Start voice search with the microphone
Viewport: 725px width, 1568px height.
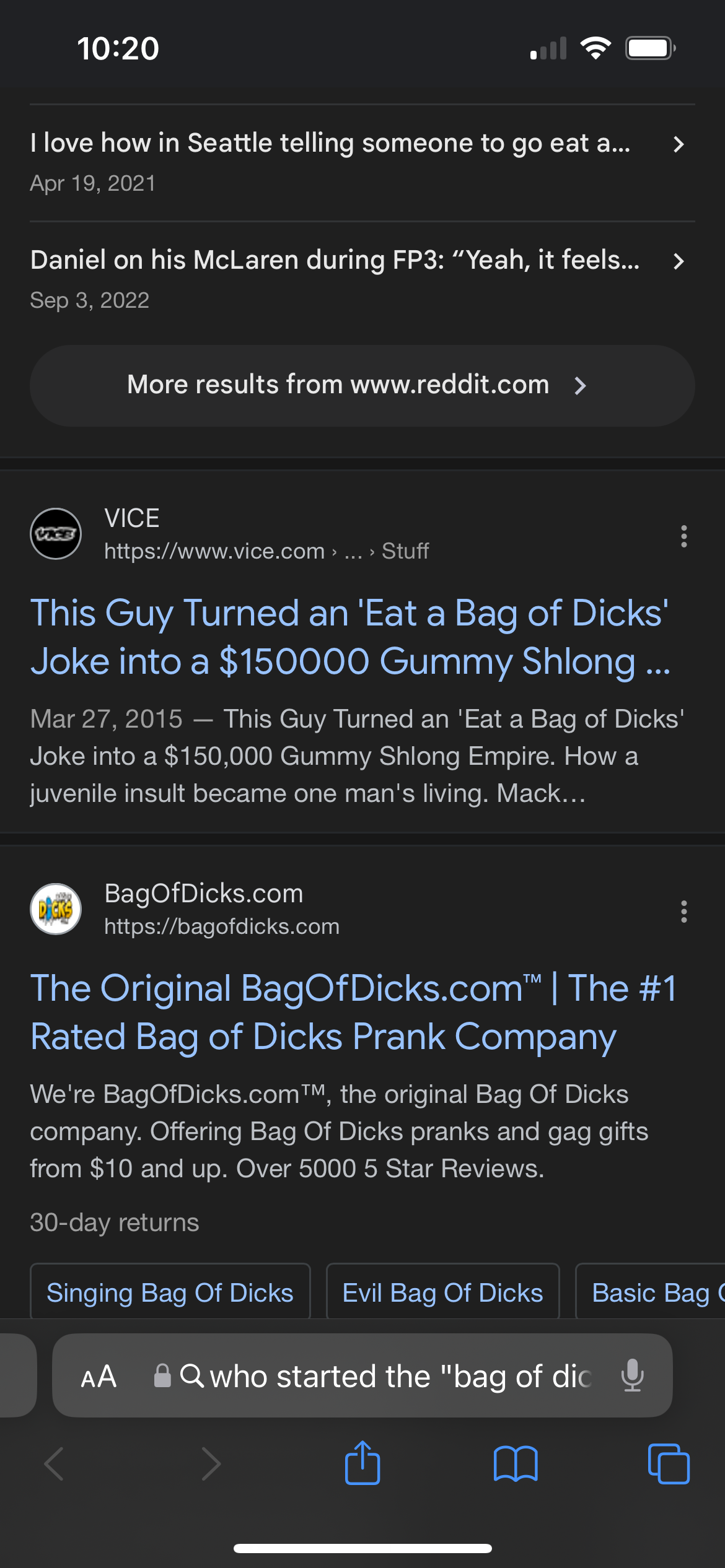click(632, 1375)
